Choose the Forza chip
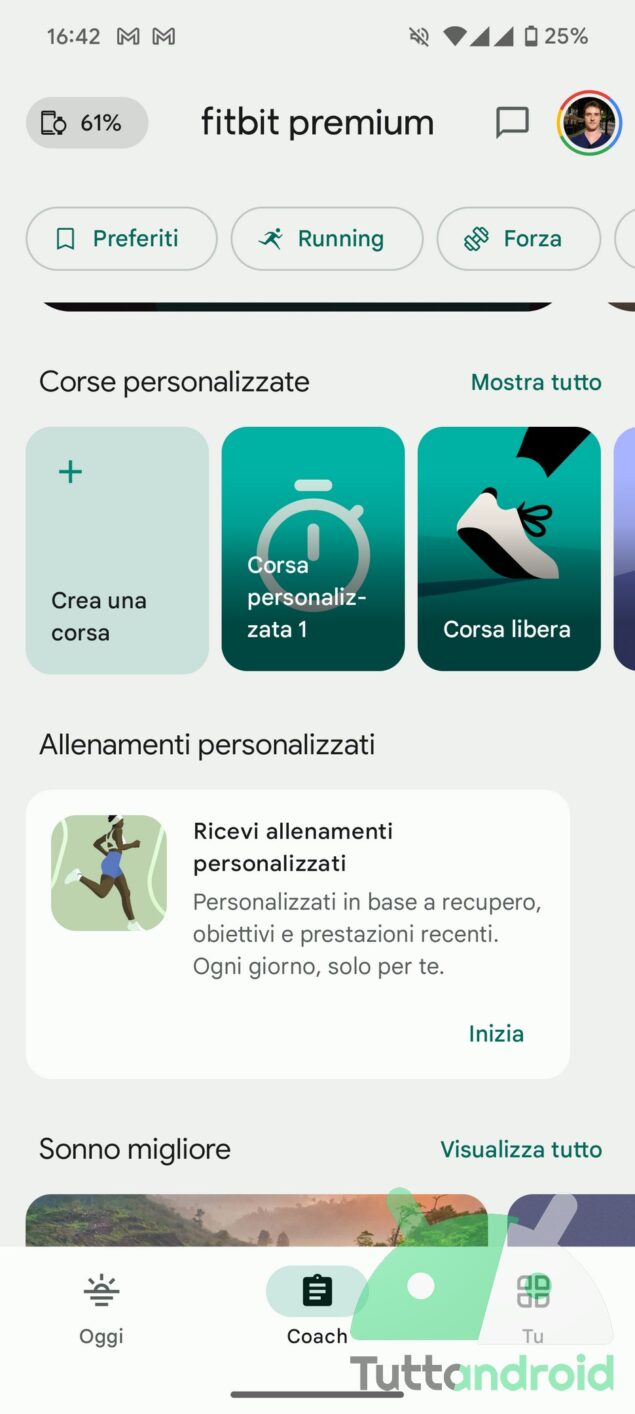This screenshot has height=1414, width=635. [518, 239]
